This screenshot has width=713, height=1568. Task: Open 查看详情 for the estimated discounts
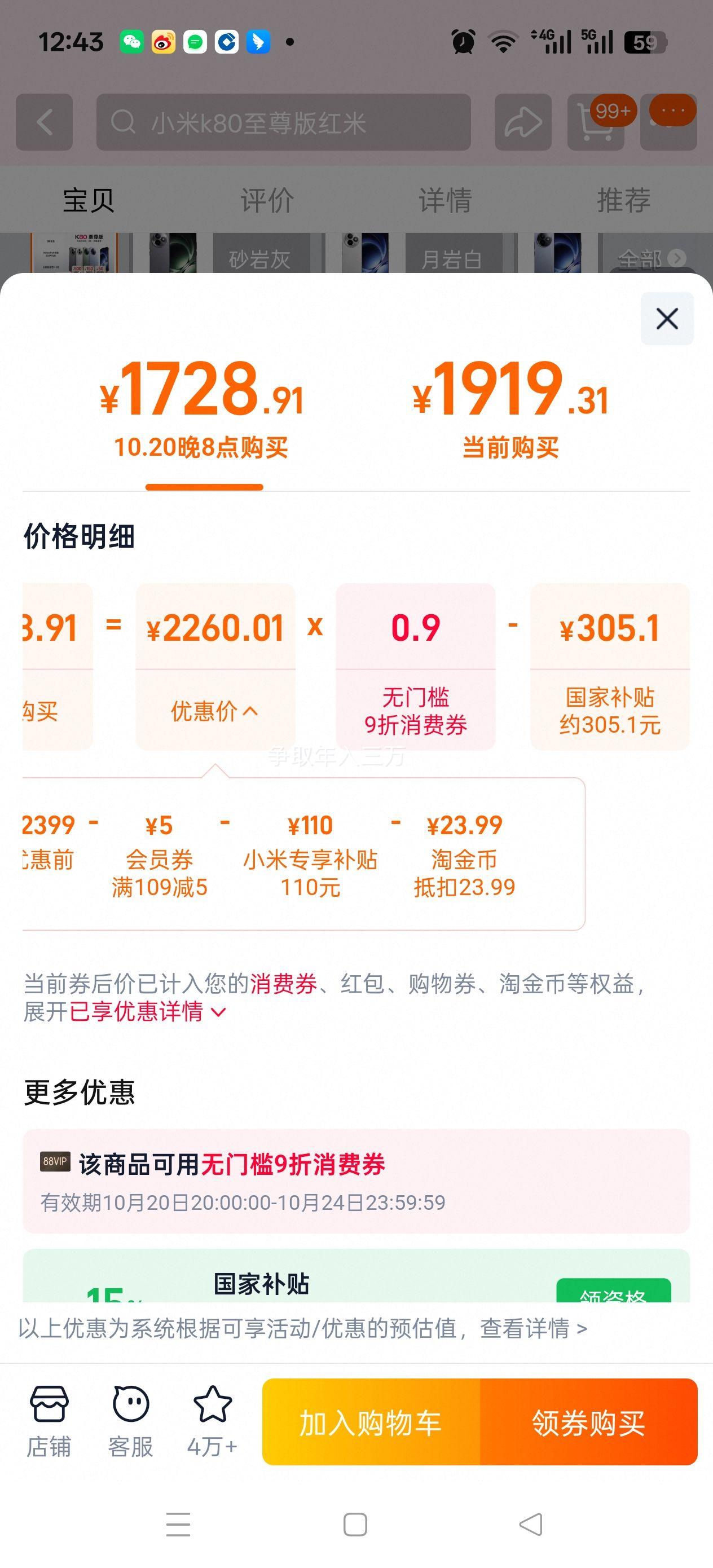click(534, 1328)
